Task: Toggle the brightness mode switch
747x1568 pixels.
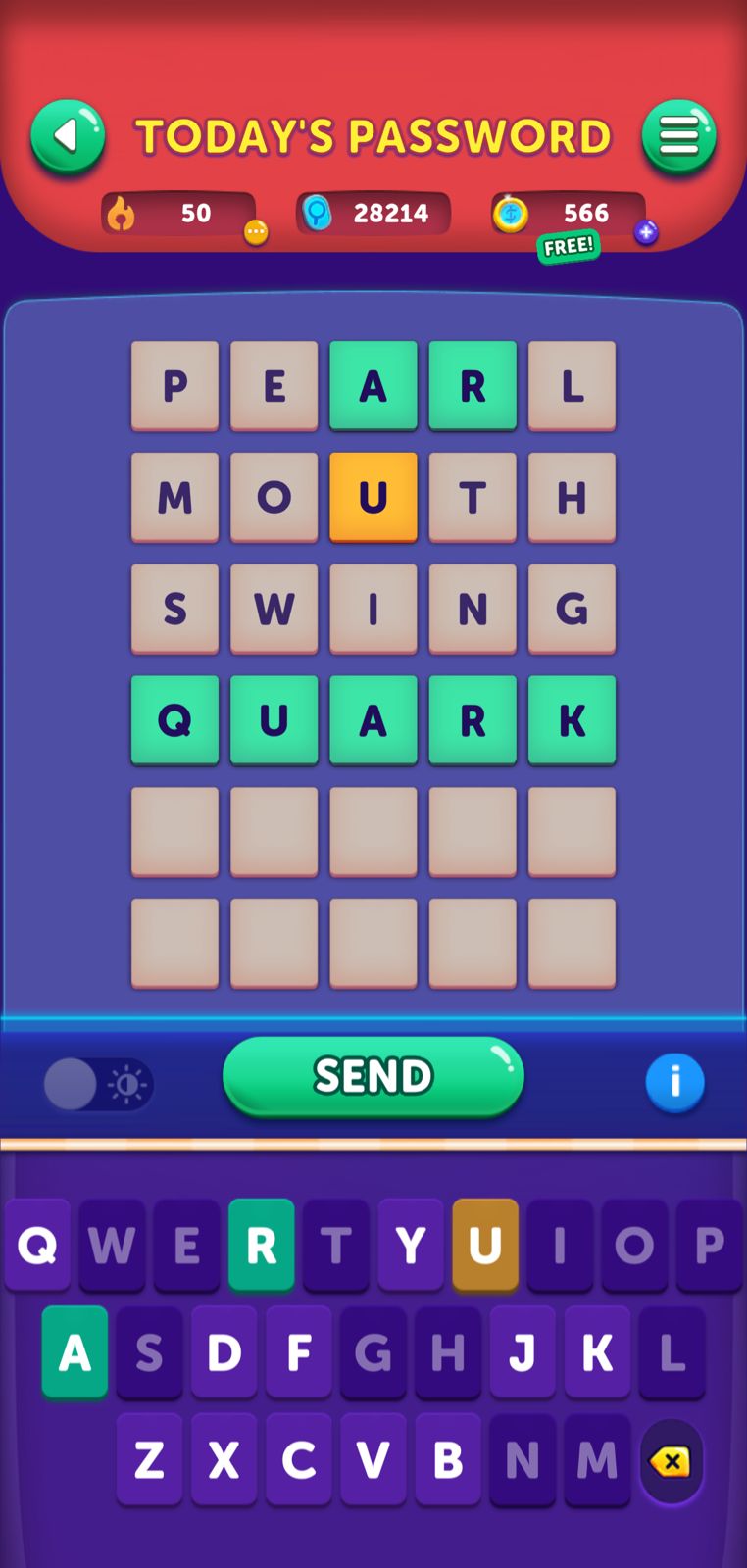Action: (x=98, y=1084)
